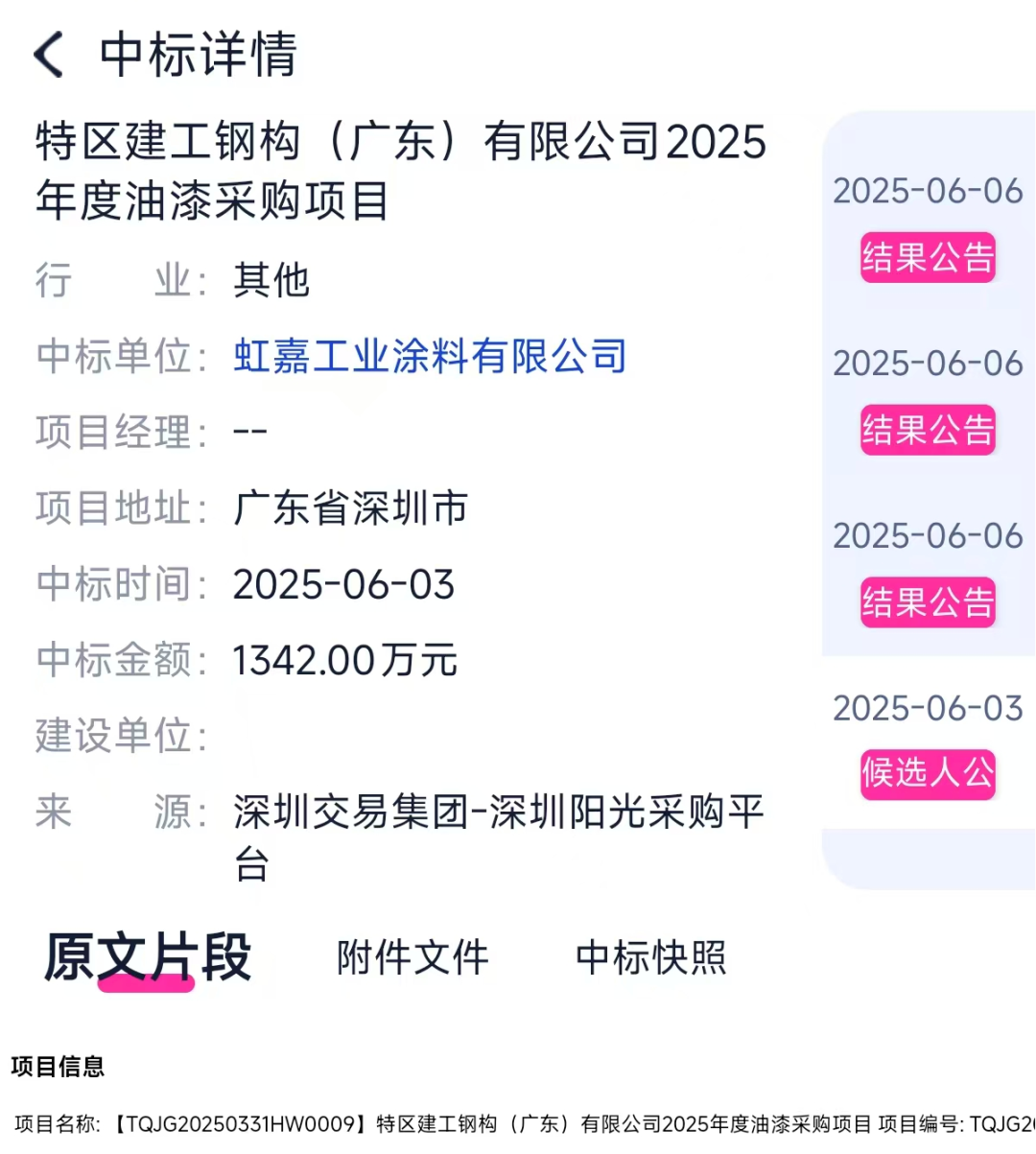Switch to the 中标快照 tab
This screenshot has width=1036, height=1154.
[650, 956]
